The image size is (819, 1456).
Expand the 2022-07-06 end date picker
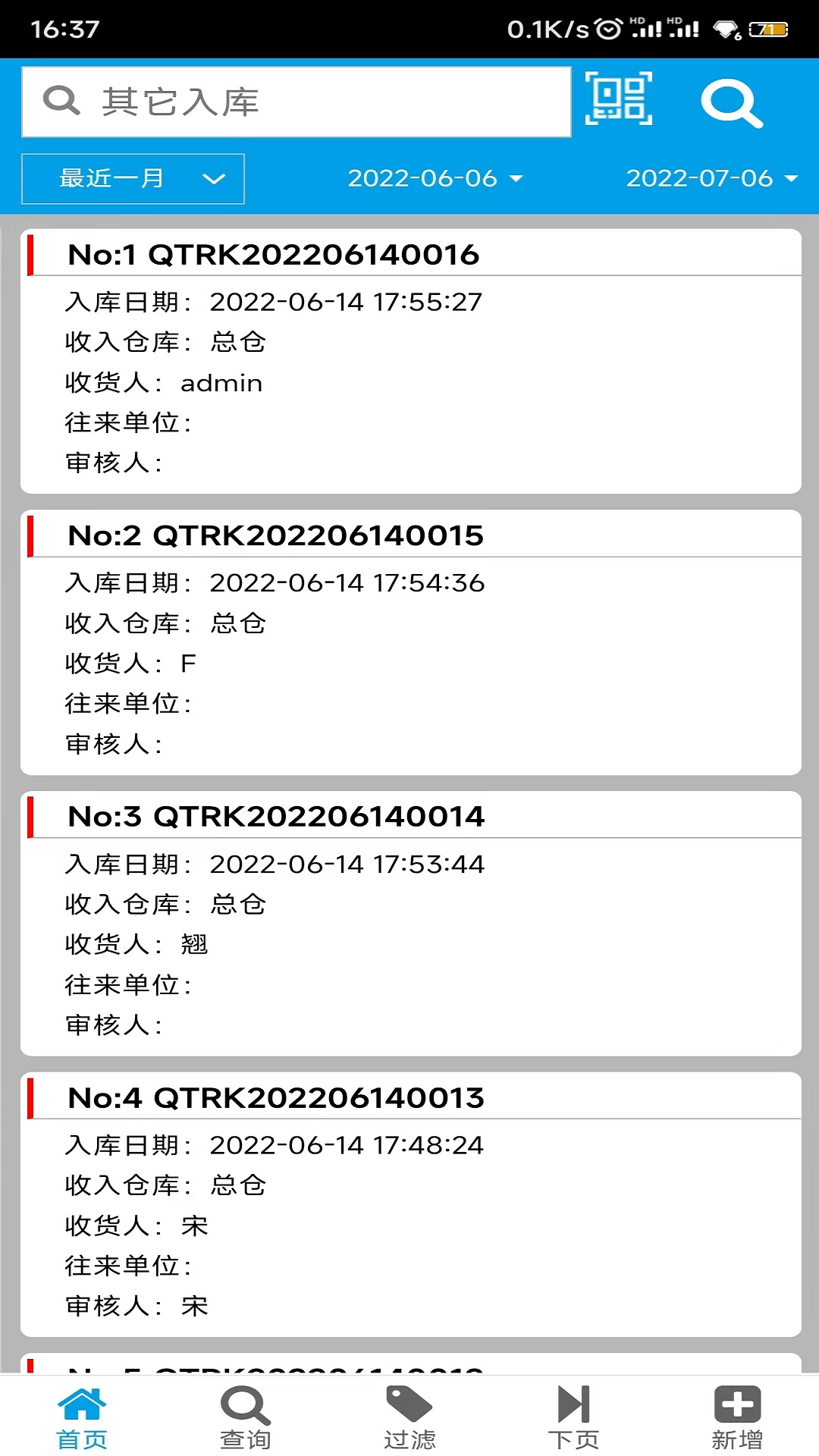(x=713, y=178)
